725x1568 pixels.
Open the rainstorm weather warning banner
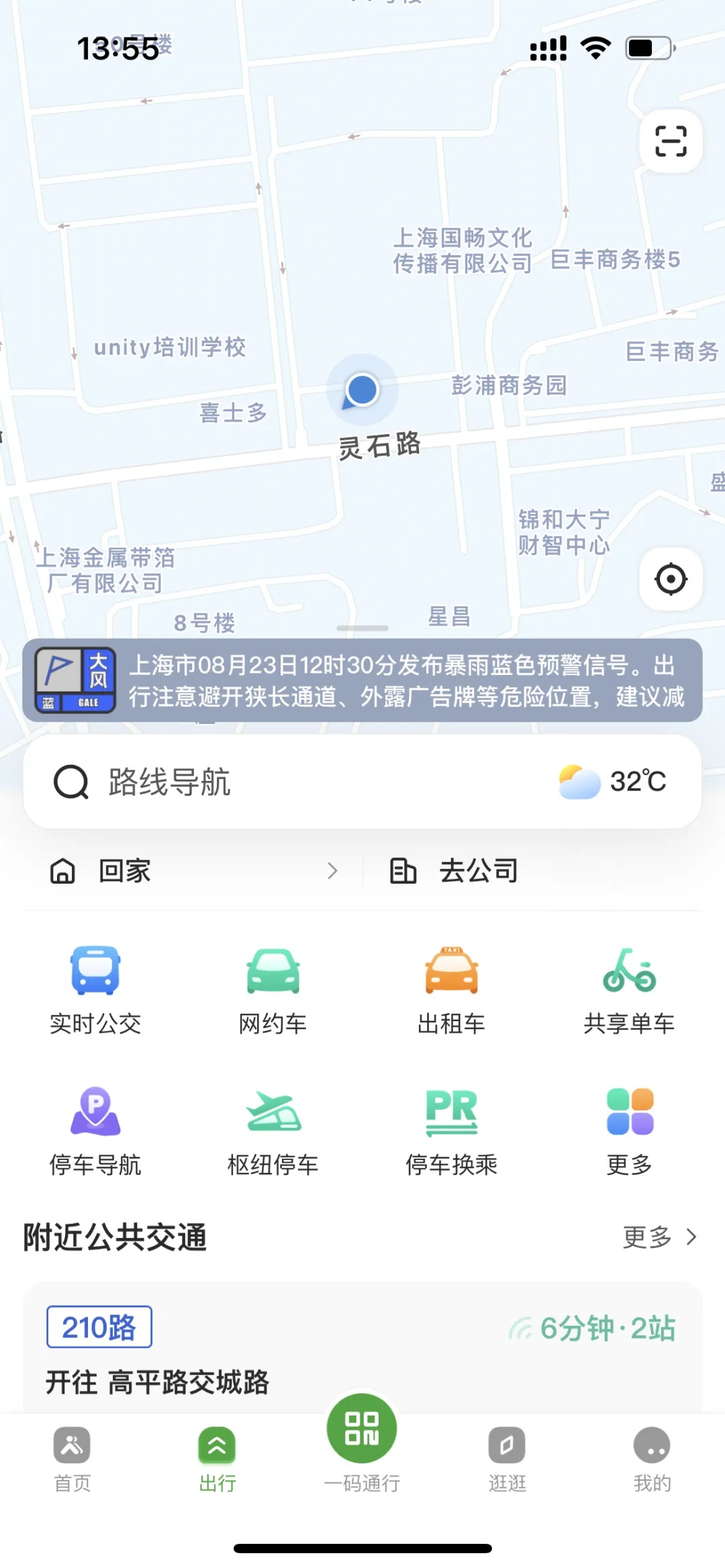point(362,680)
